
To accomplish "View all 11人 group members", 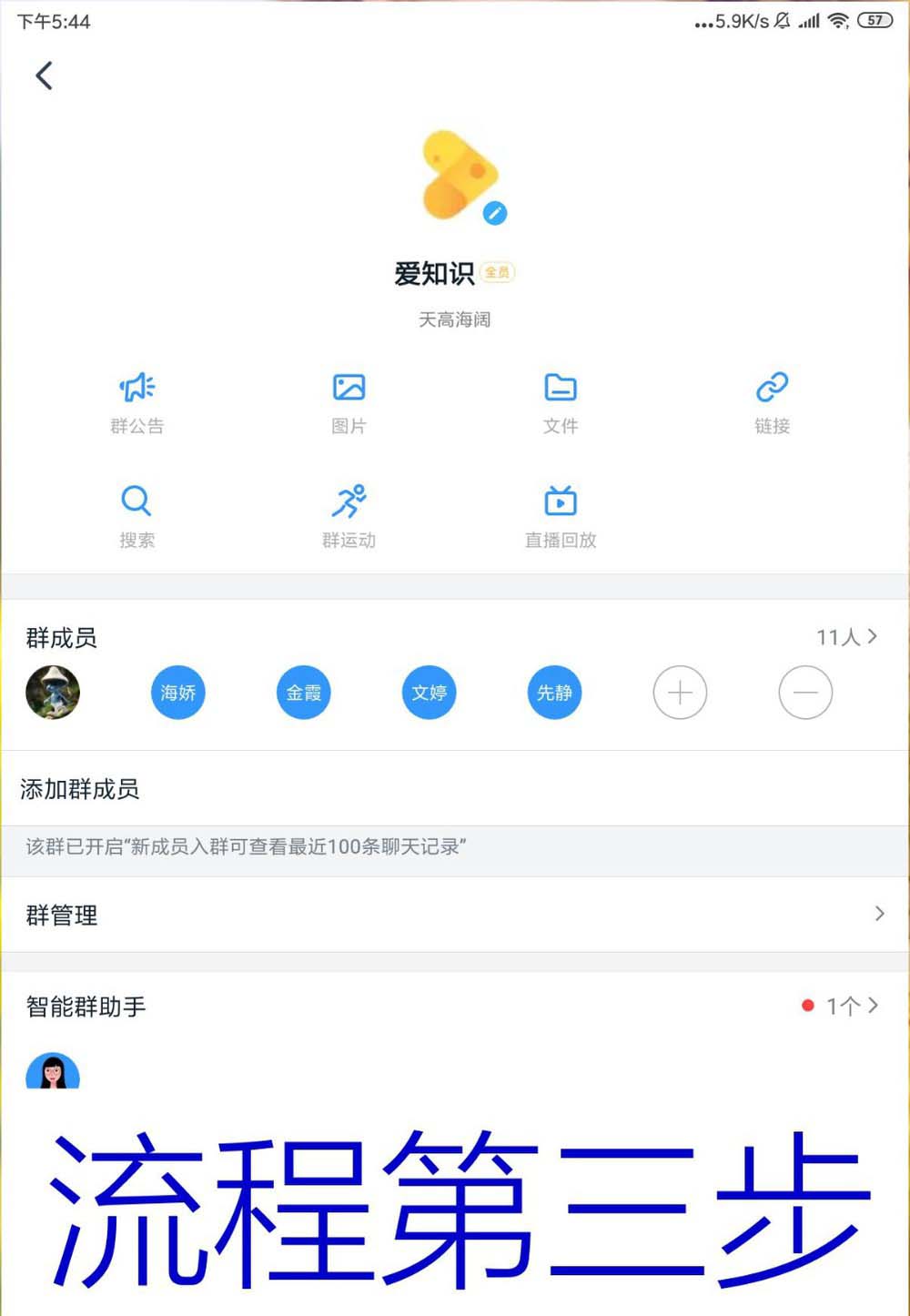I will point(846,637).
